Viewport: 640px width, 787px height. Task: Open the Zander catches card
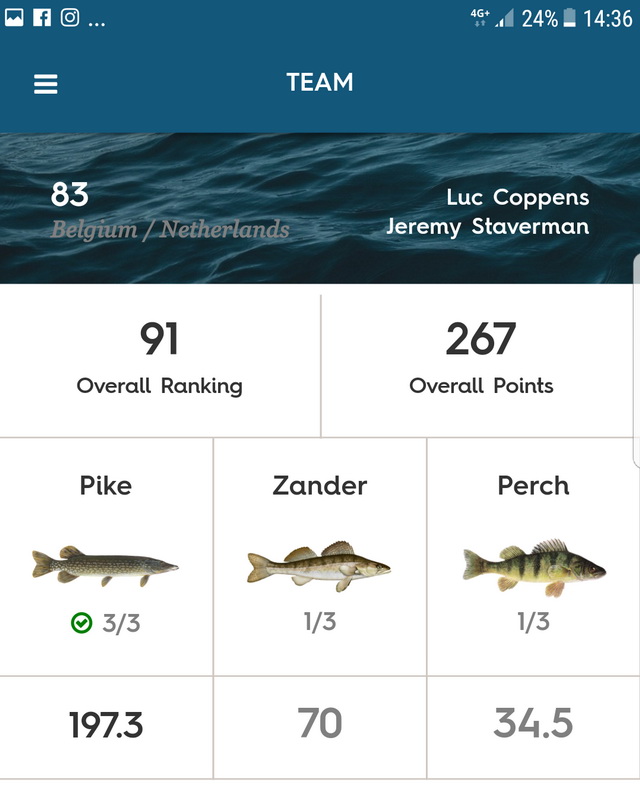(320, 556)
